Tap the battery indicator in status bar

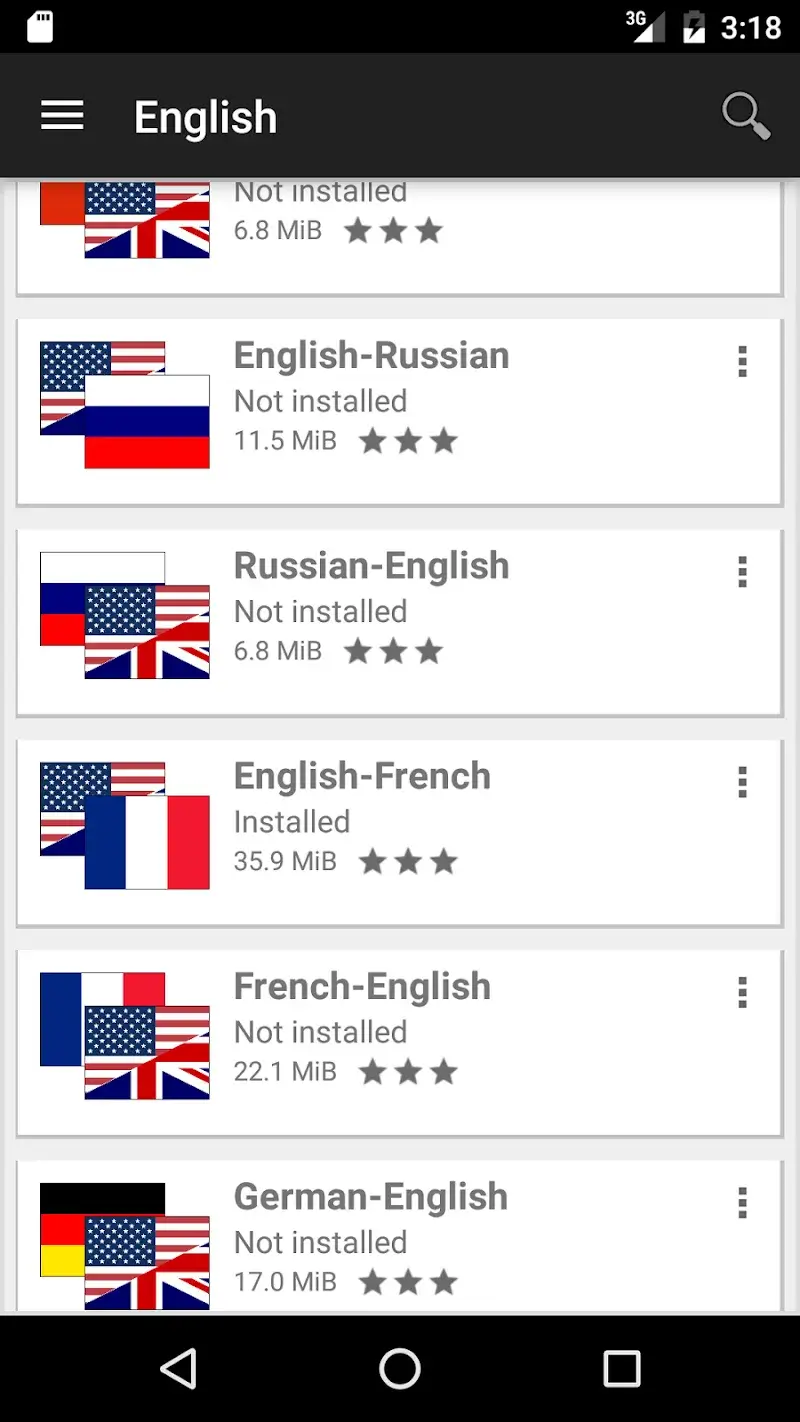[x=693, y=27]
